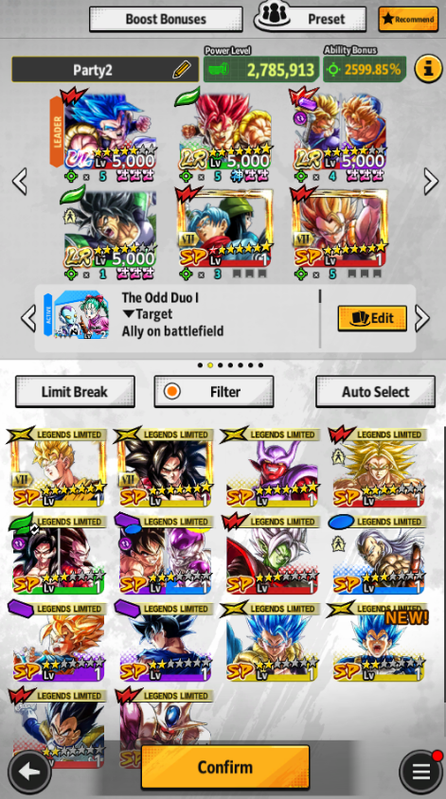Open the ability bonus info icon
Screen dimensions: 446x799
tap(428, 69)
